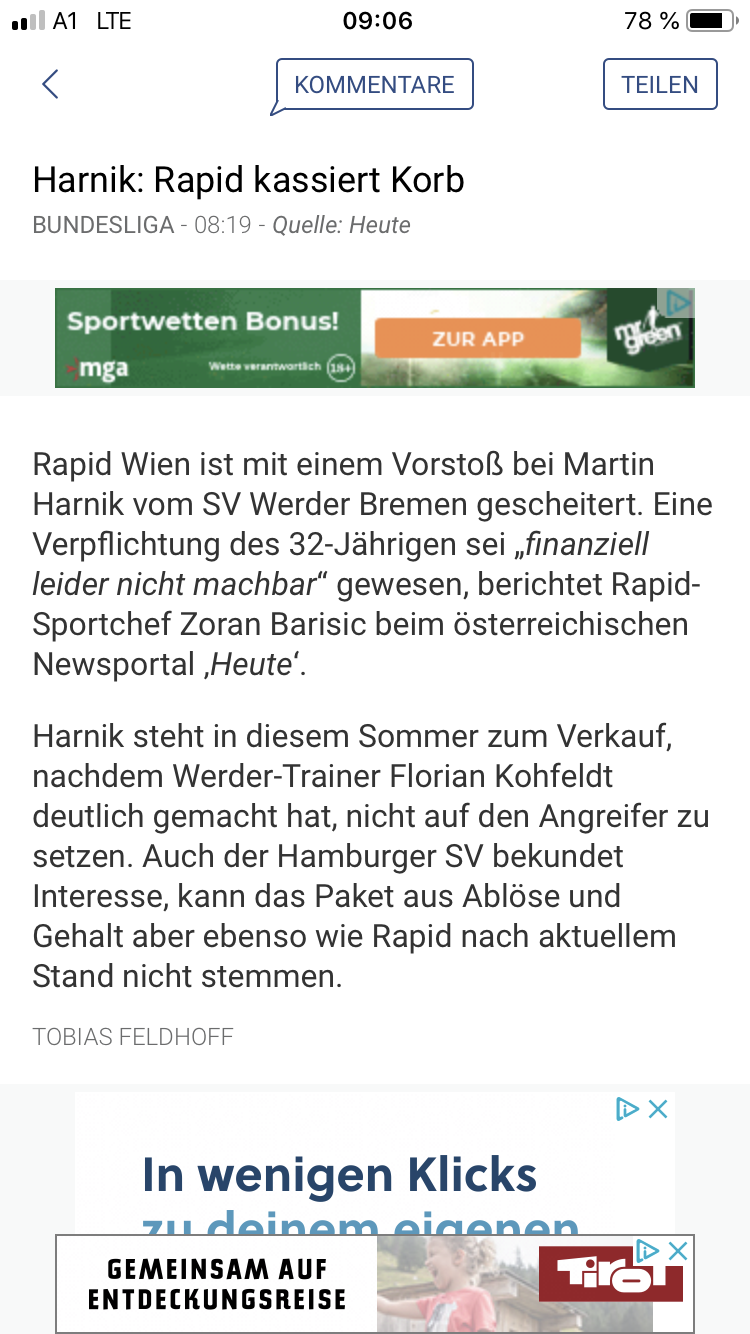This screenshot has height=1334, width=750.
Task: Share the article via Teilen
Action: click(x=660, y=85)
